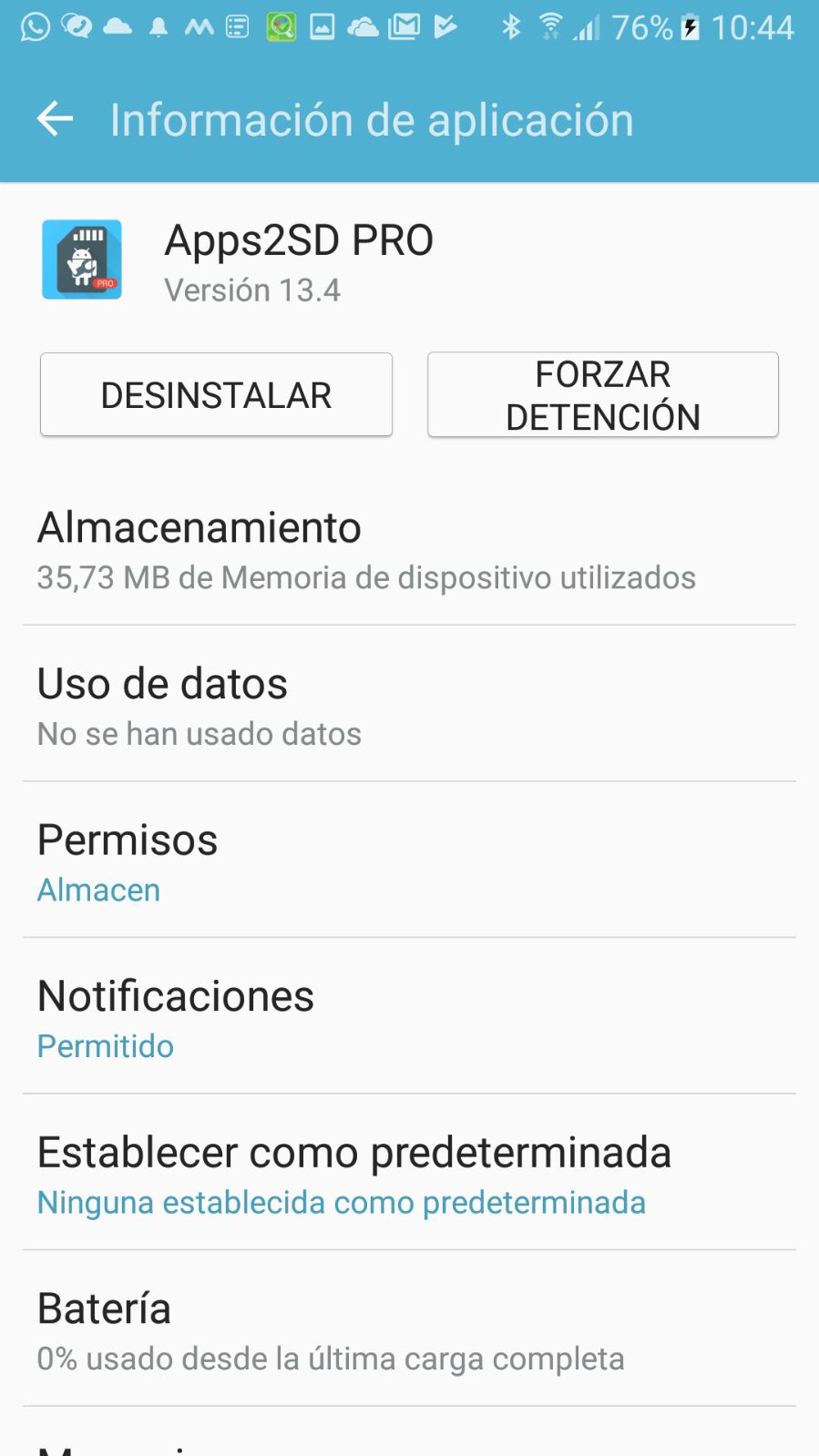Tap the DESINSTALAR button
Image resolution: width=819 pixels, height=1456 pixels.
pos(216,395)
